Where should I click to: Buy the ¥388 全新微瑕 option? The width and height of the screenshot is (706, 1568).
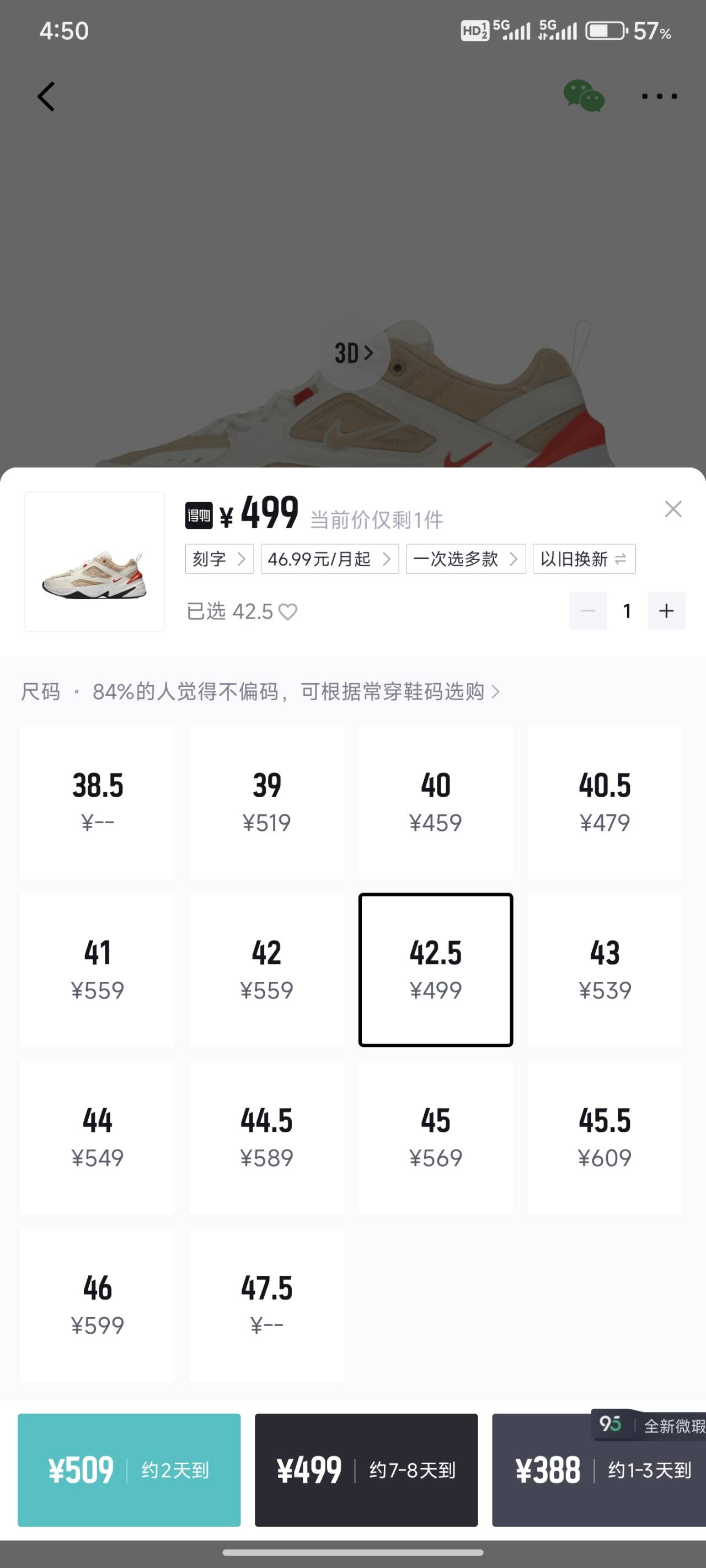599,1470
